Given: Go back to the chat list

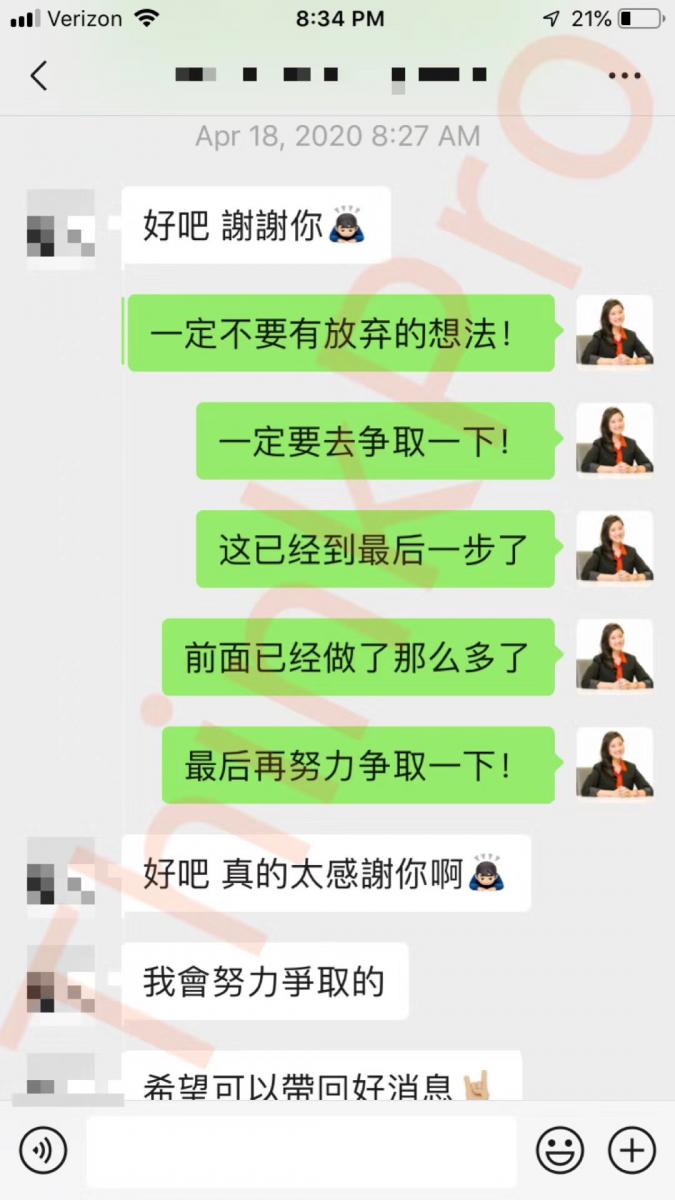Looking at the screenshot, I should click(x=39, y=76).
